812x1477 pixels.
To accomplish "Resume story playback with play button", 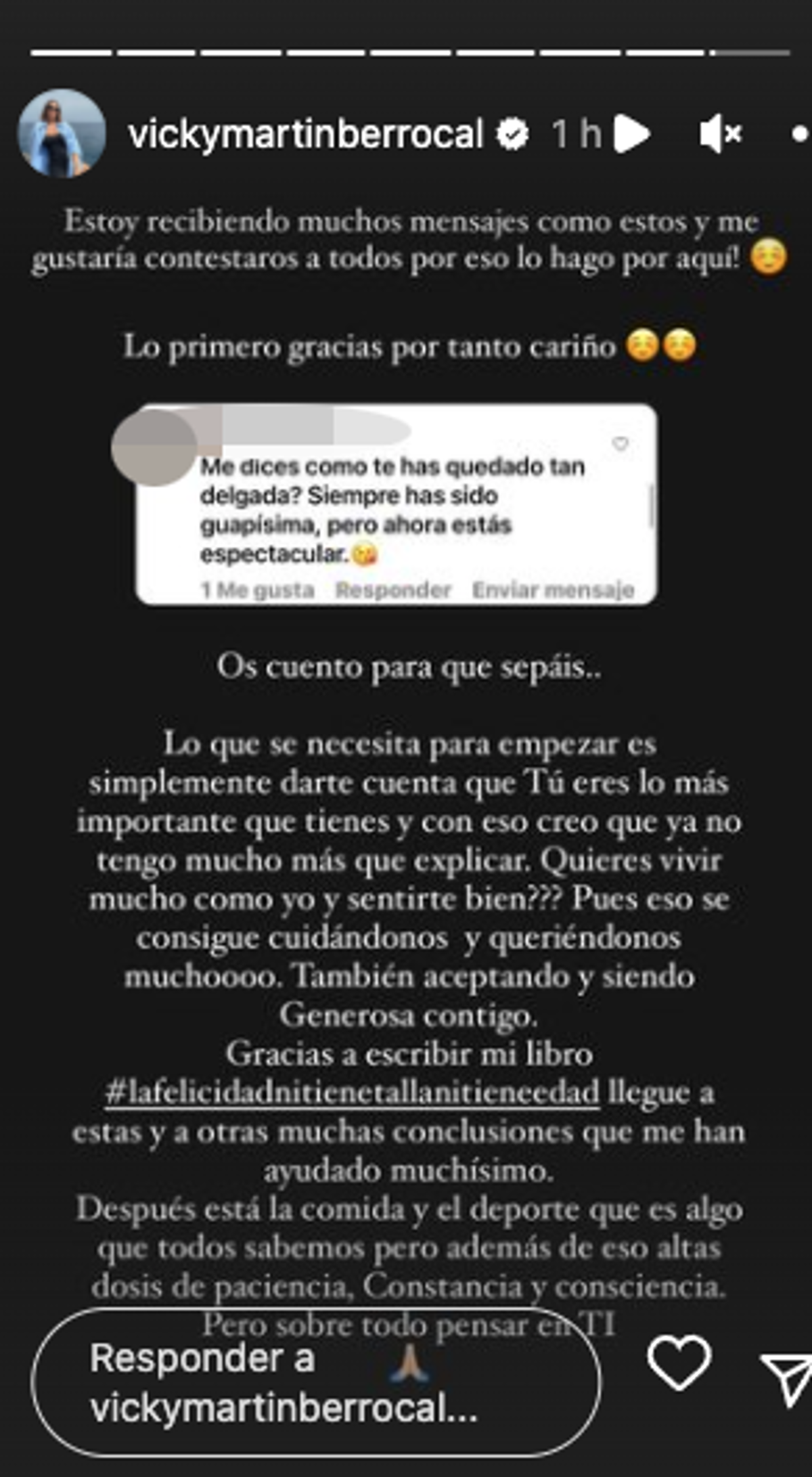I will (633, 133).
